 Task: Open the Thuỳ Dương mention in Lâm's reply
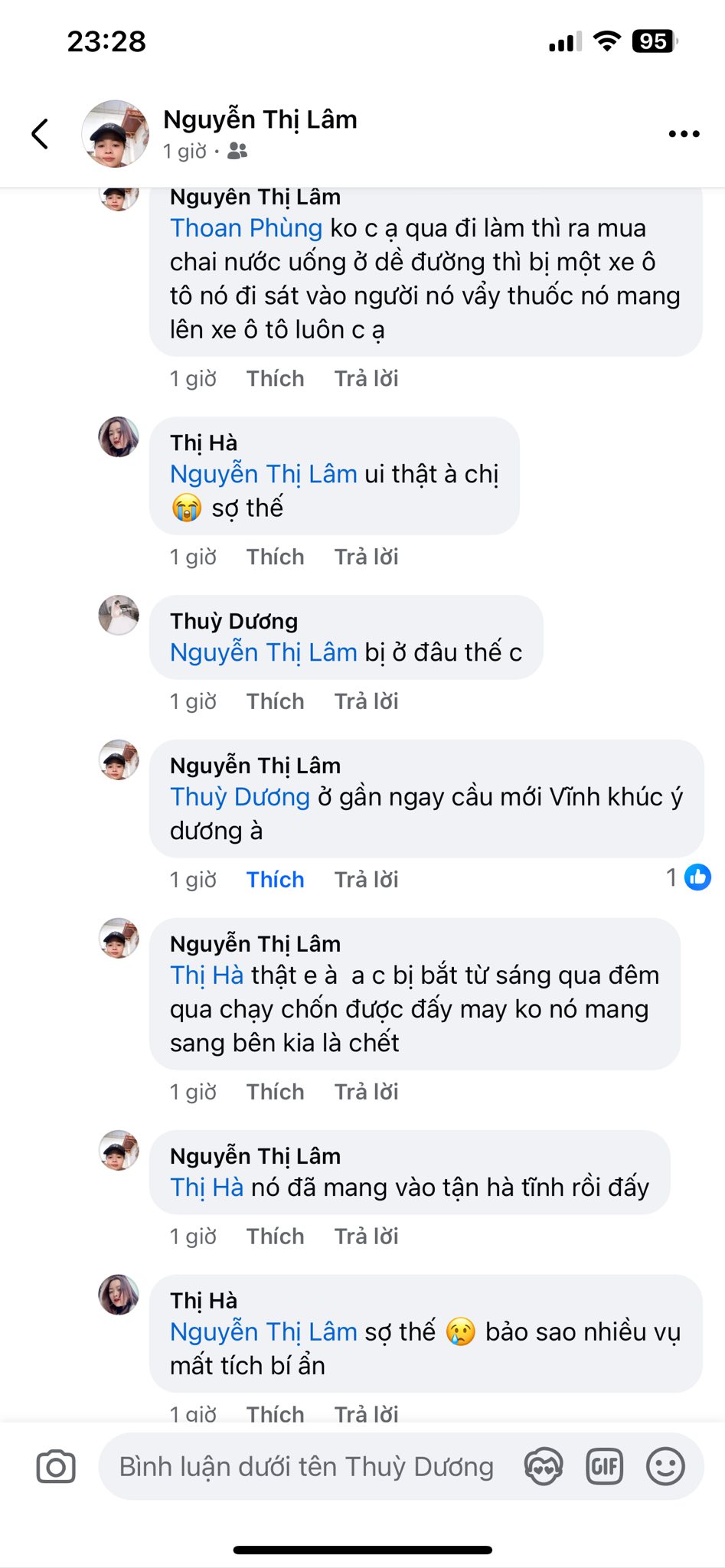(240, 797)
